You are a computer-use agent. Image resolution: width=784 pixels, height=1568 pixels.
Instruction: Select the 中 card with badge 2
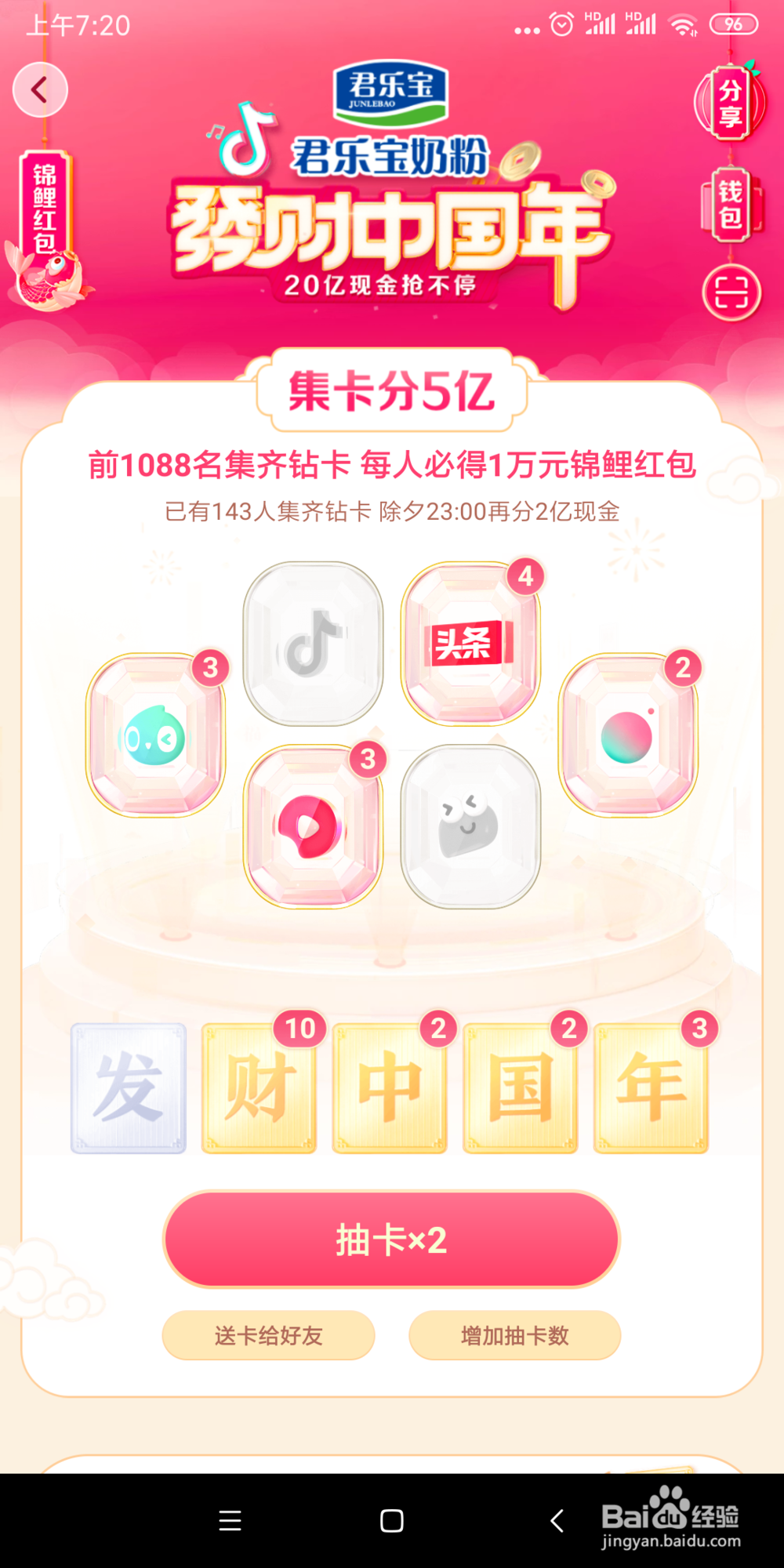click(389, 1090)
